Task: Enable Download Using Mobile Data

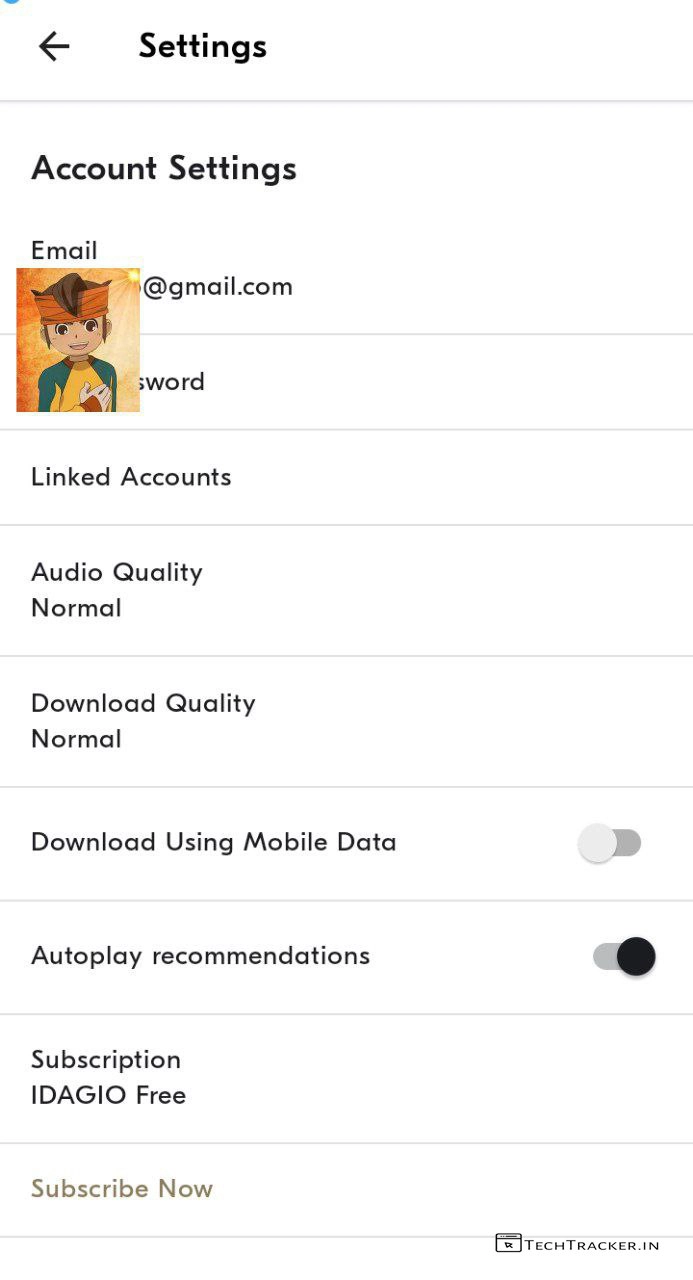Action: pos(610,843)
